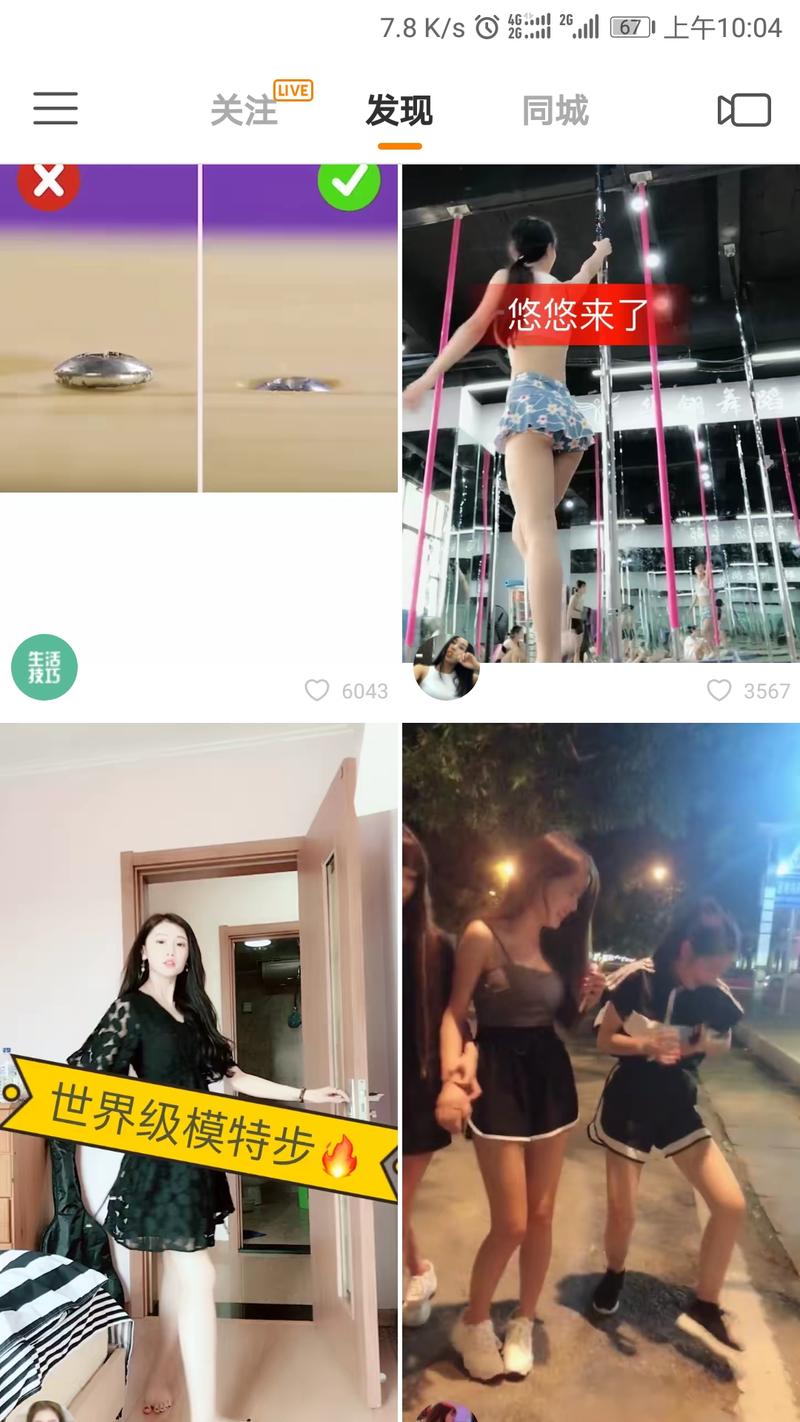The width and height of the screenshot is (800, 1422).
Task: Open the hamburger side menu
Action: coord(55,108)
